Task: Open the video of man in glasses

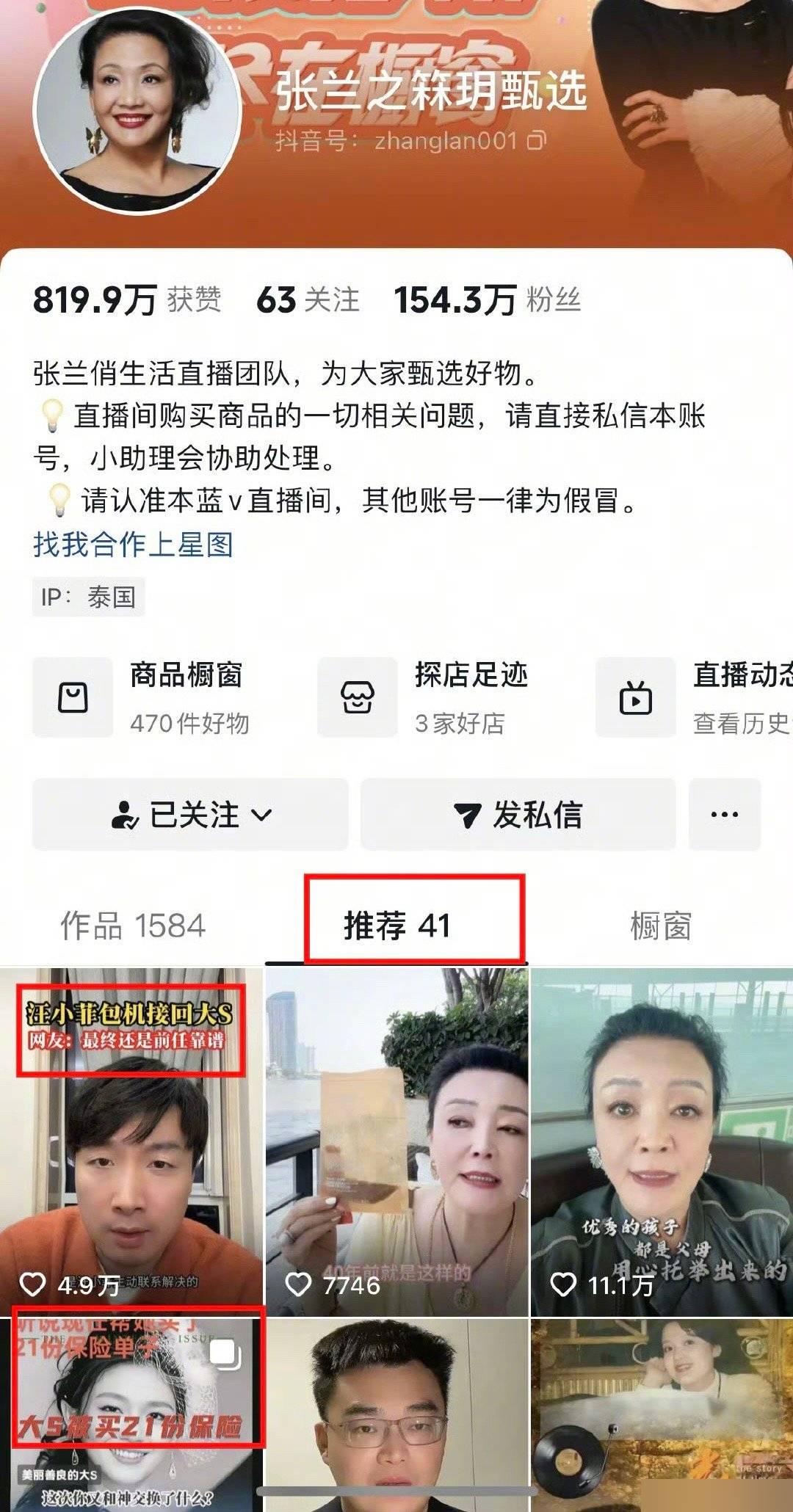Action: pyautogui.click(x=396, y=1413)
